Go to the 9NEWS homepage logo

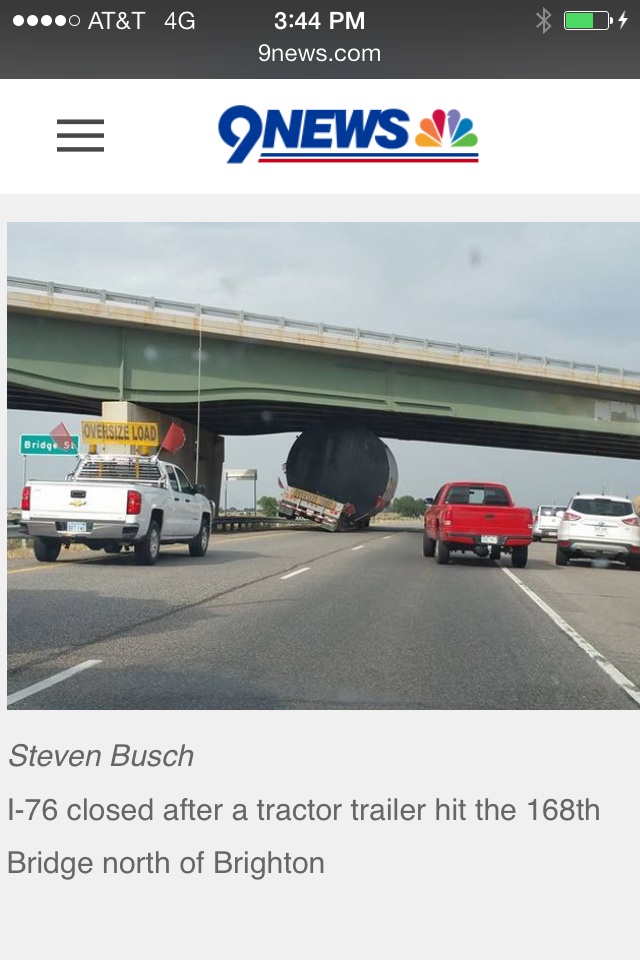[x=348, y=134]
